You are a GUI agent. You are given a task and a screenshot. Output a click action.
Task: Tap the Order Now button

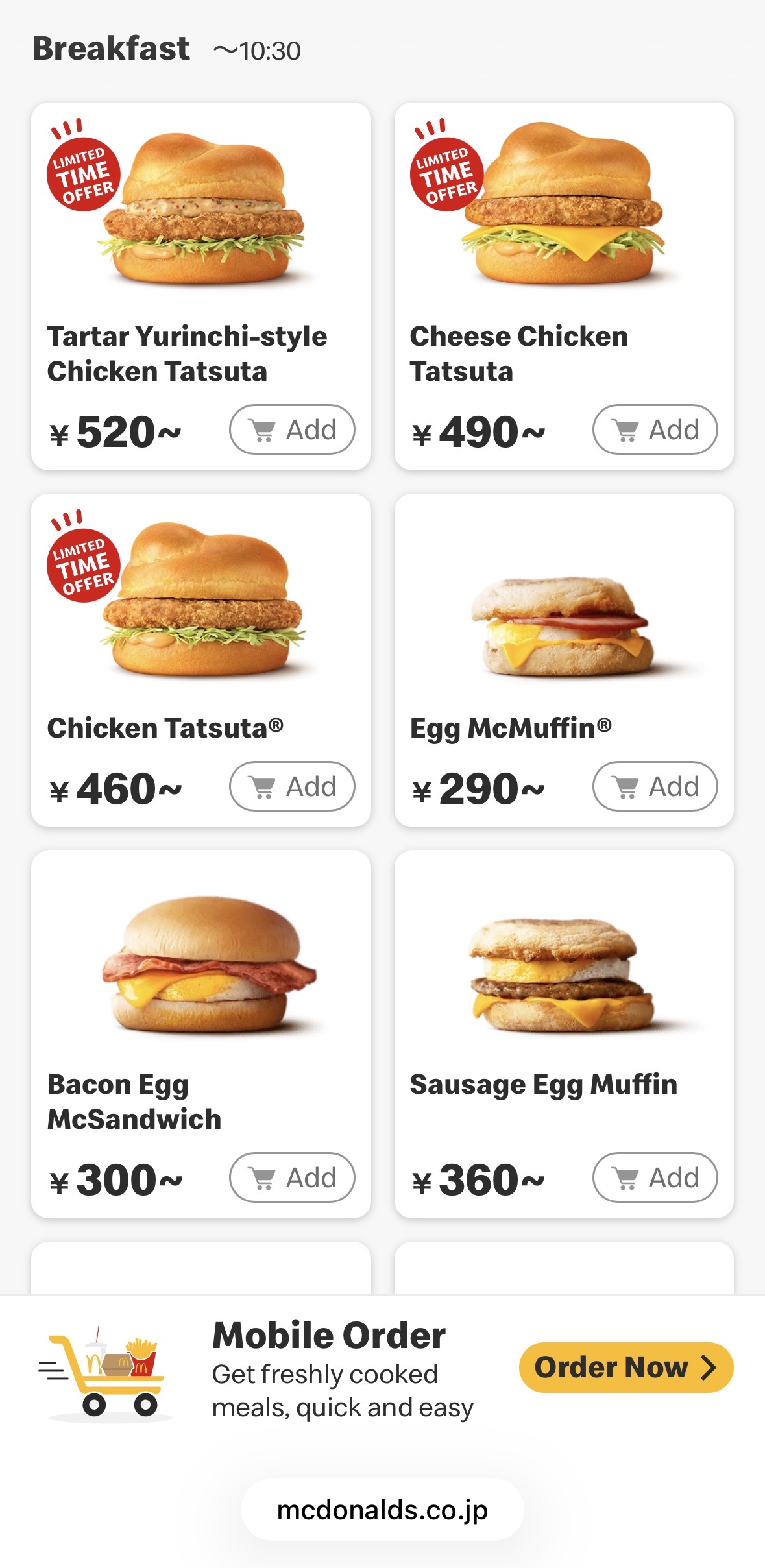[x=625, y=1368]
